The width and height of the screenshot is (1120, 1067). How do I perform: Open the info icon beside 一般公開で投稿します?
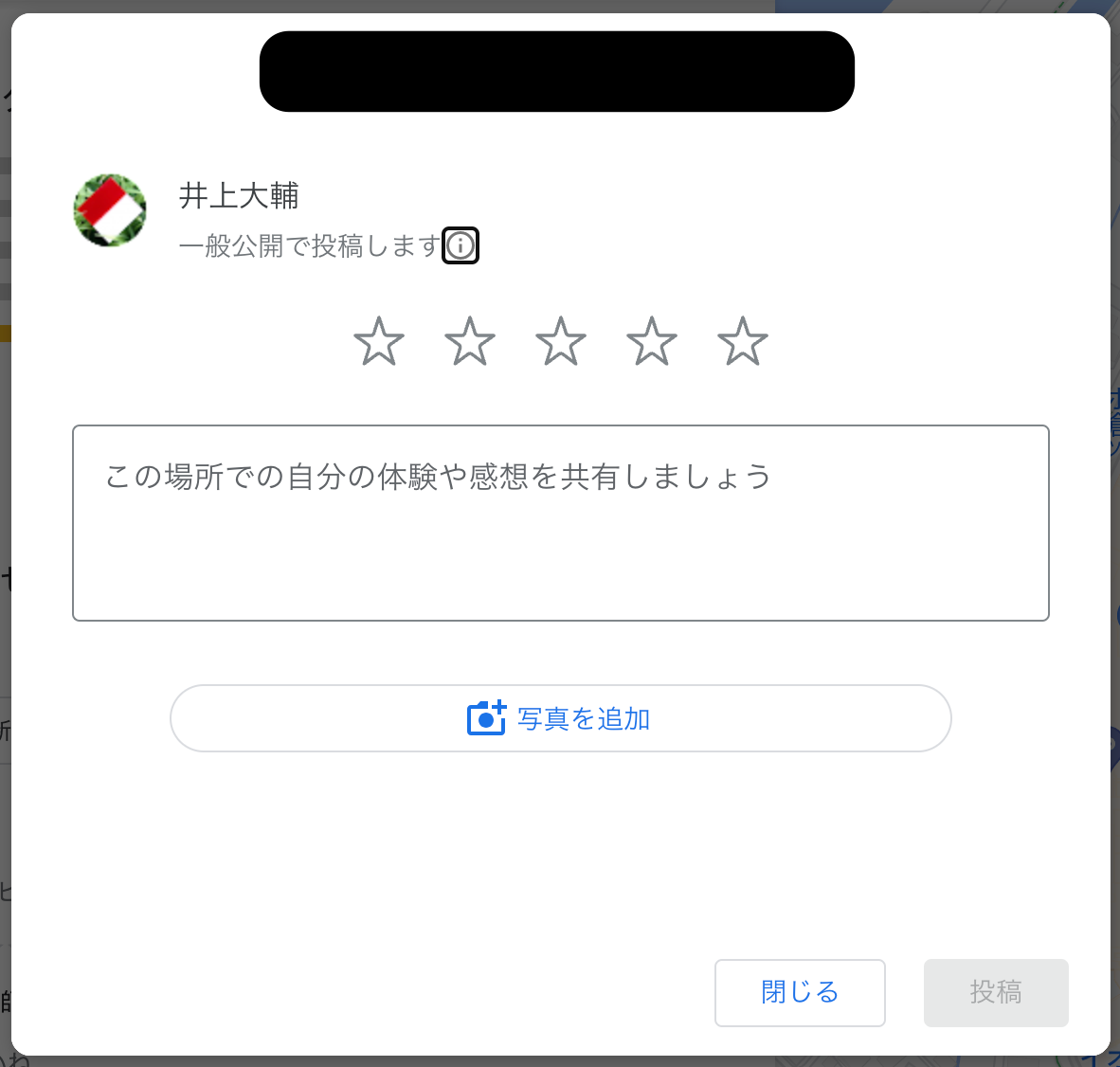pos(460,245)
